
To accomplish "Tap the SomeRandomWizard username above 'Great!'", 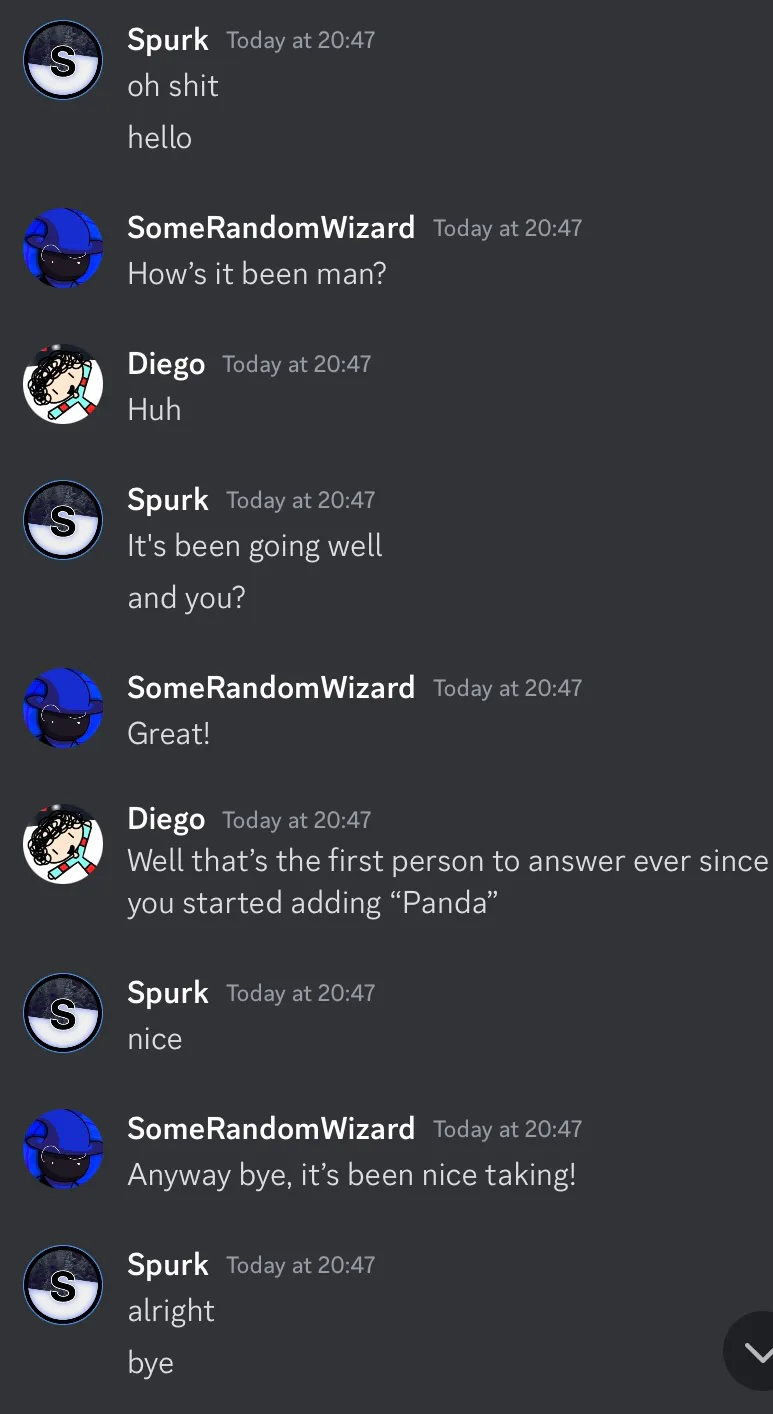I will 271,687.
